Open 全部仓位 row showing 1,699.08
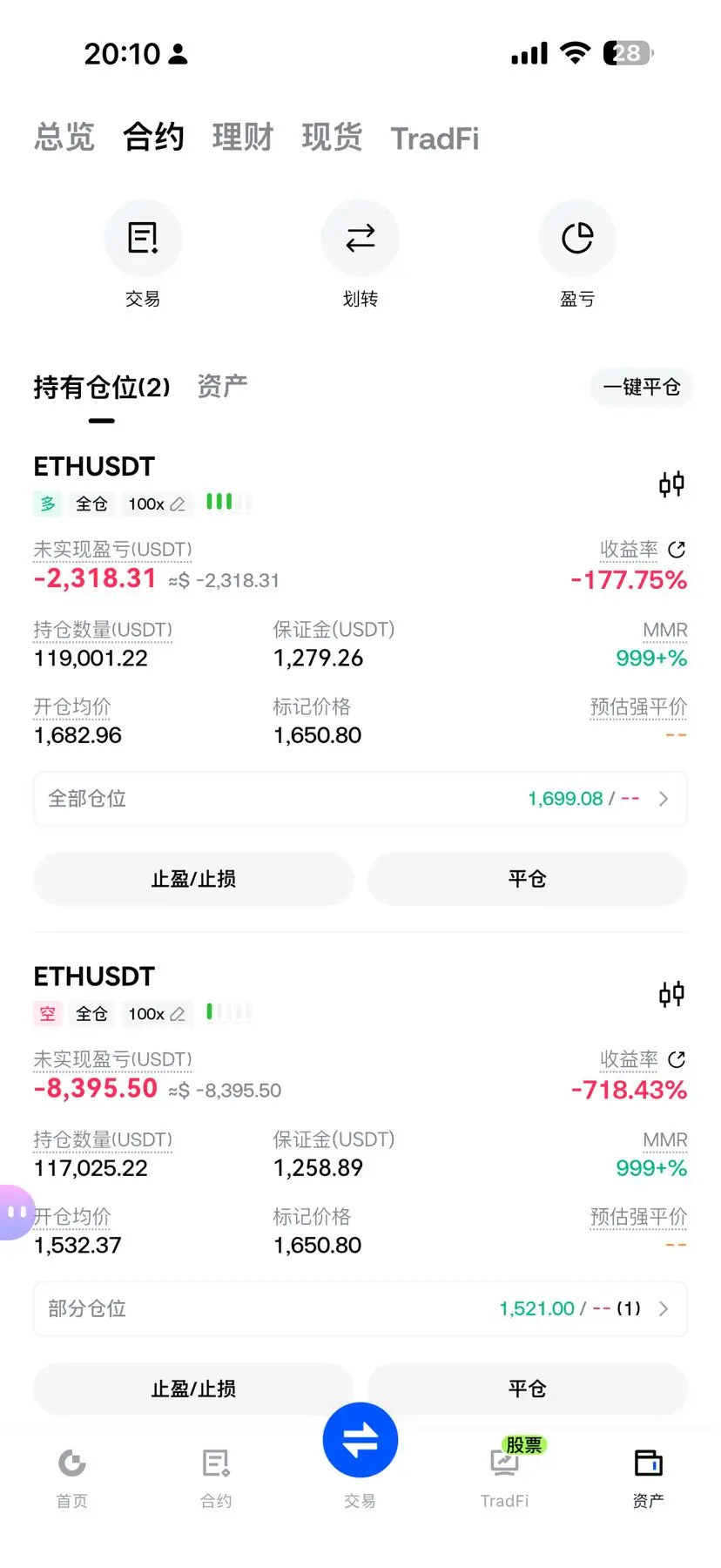 [360, 799]
